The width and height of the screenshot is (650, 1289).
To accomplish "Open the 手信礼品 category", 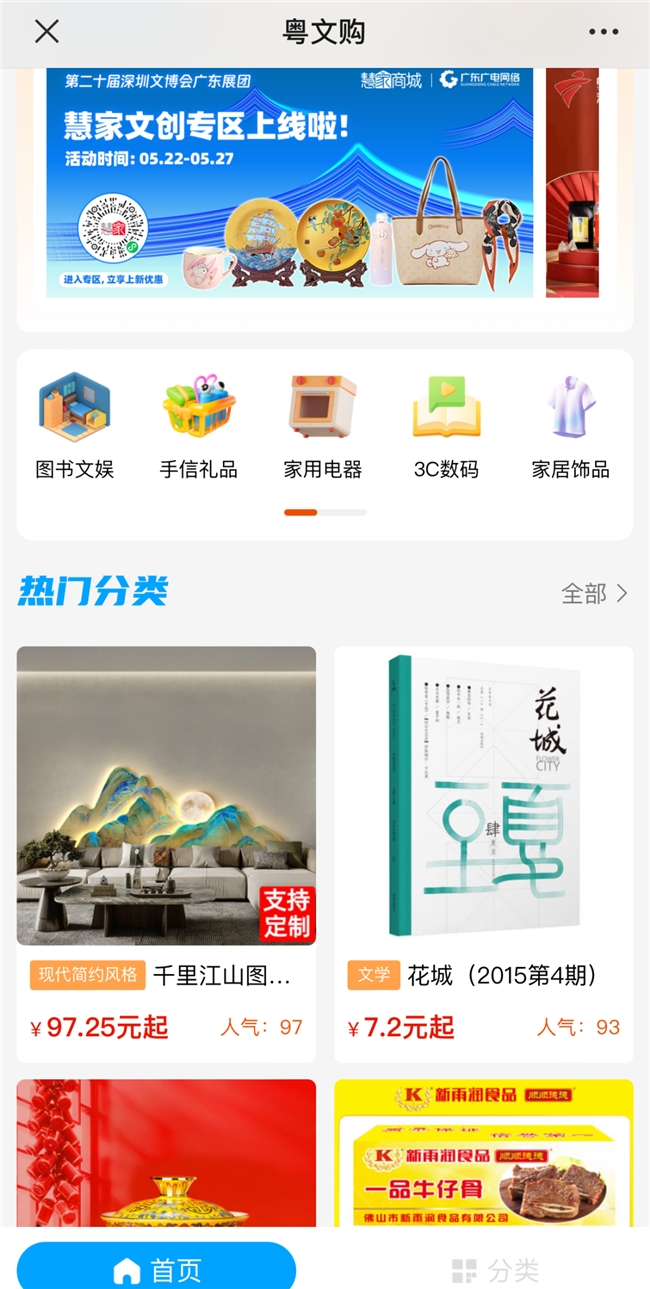I will click(x=199, y=426).
